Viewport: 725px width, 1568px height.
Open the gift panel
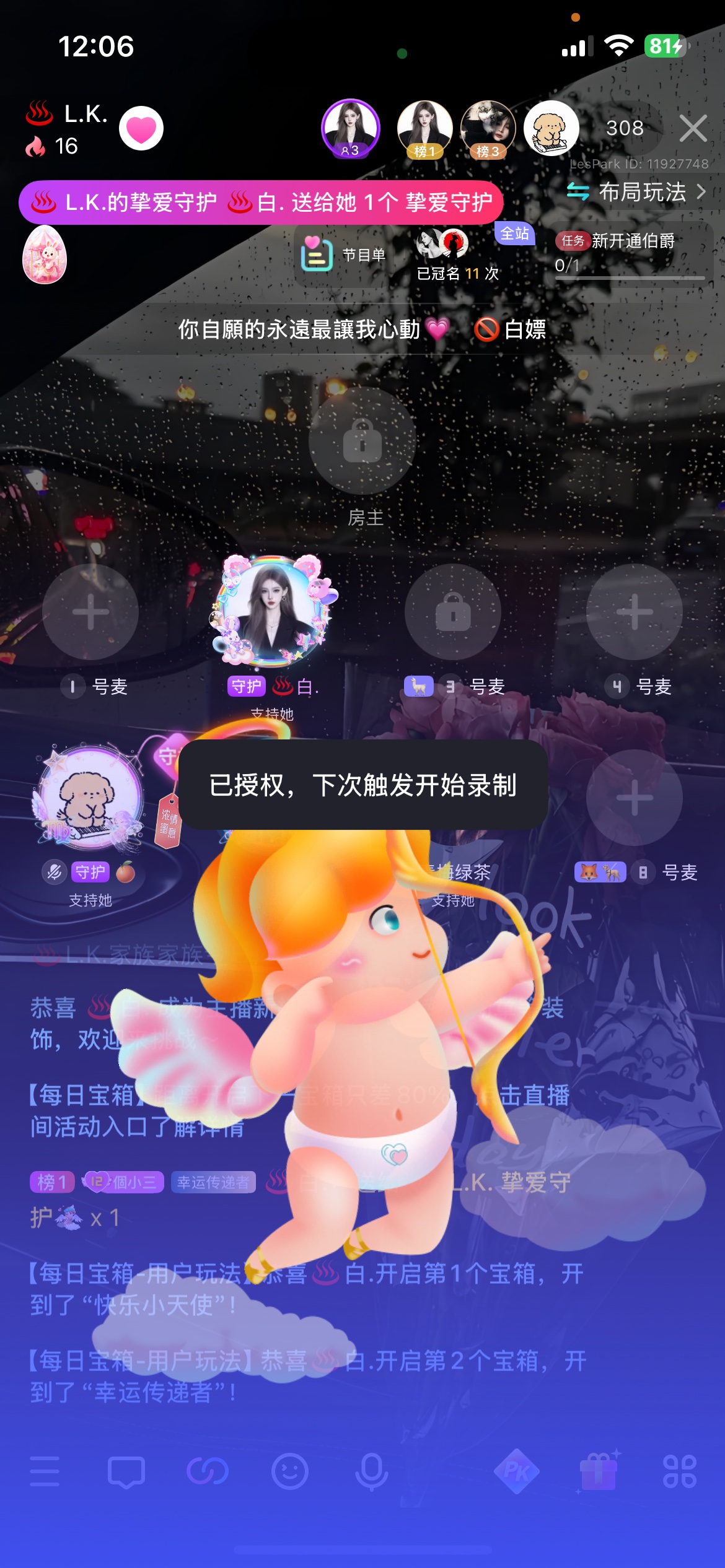599,1470
